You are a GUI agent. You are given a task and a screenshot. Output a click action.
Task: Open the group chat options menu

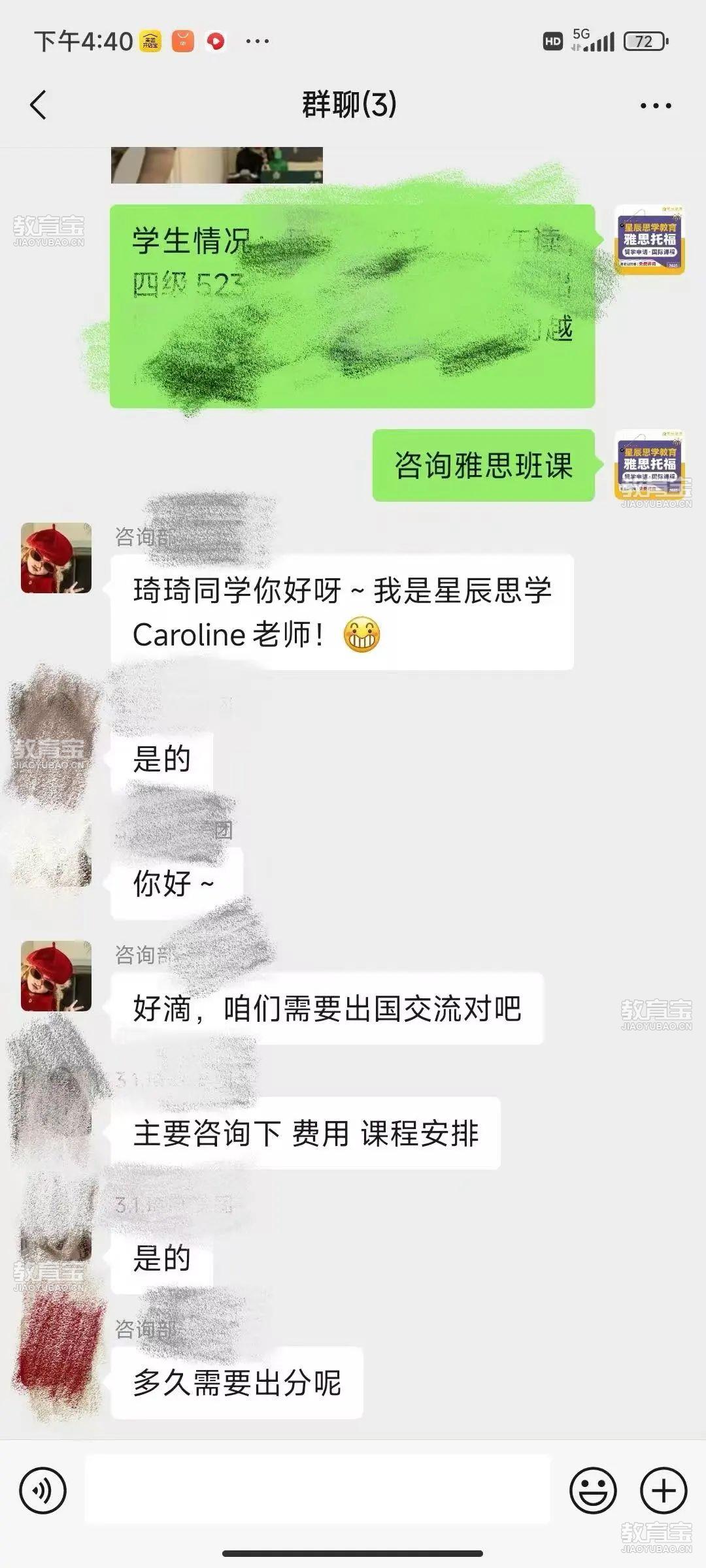click(655, 105)
